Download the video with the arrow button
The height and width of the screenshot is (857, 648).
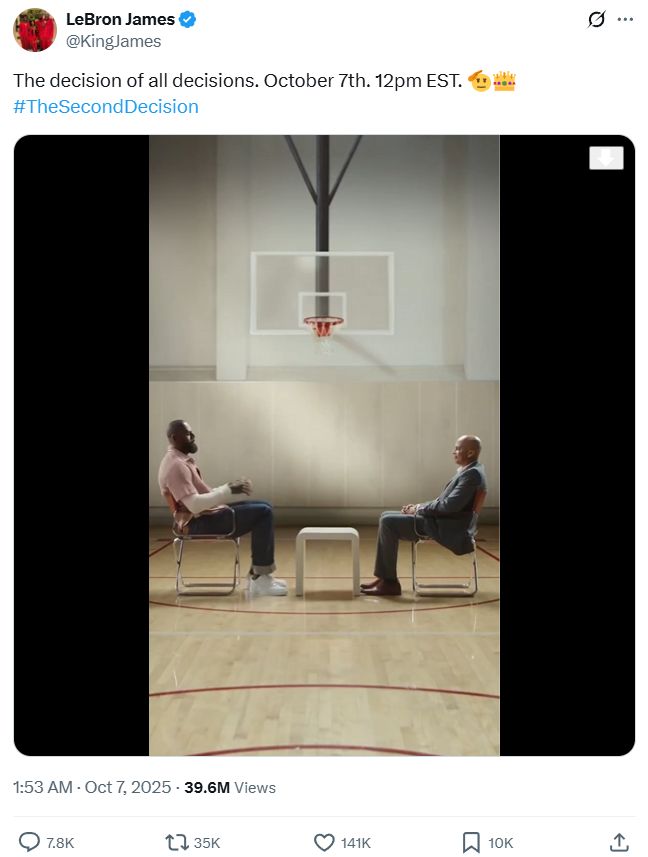click(606, 158)
